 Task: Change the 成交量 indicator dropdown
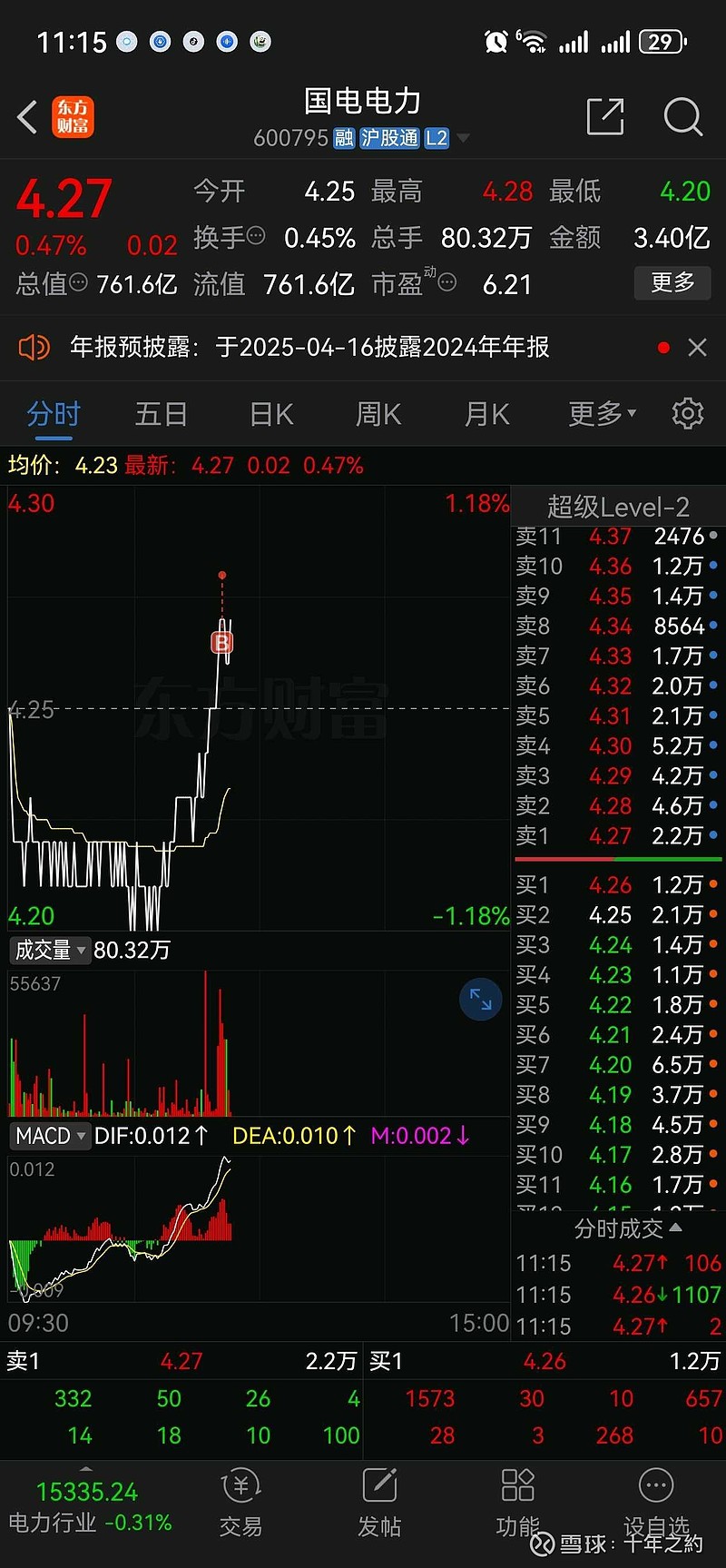50,951
